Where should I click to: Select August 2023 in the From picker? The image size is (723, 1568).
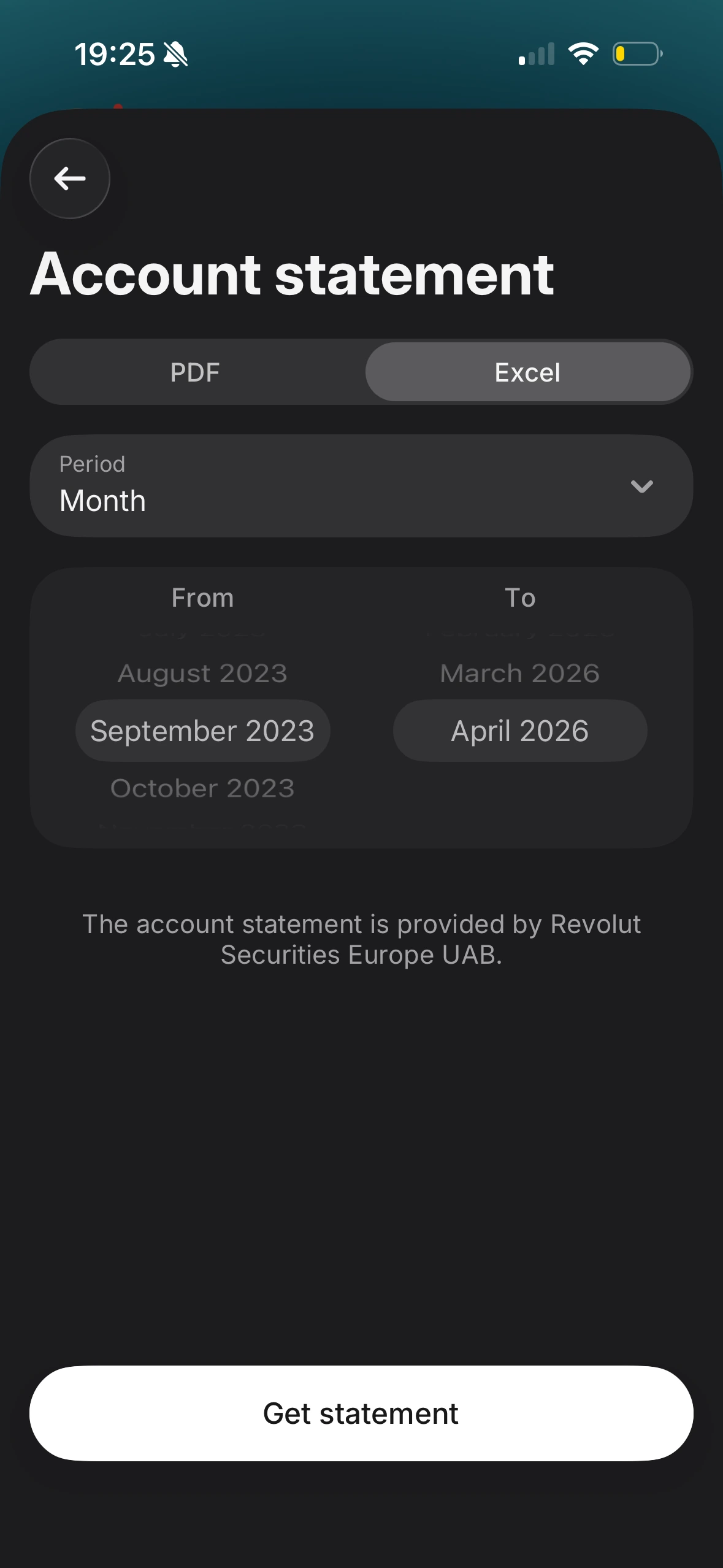pyautogui.click(x=202, y=674)
